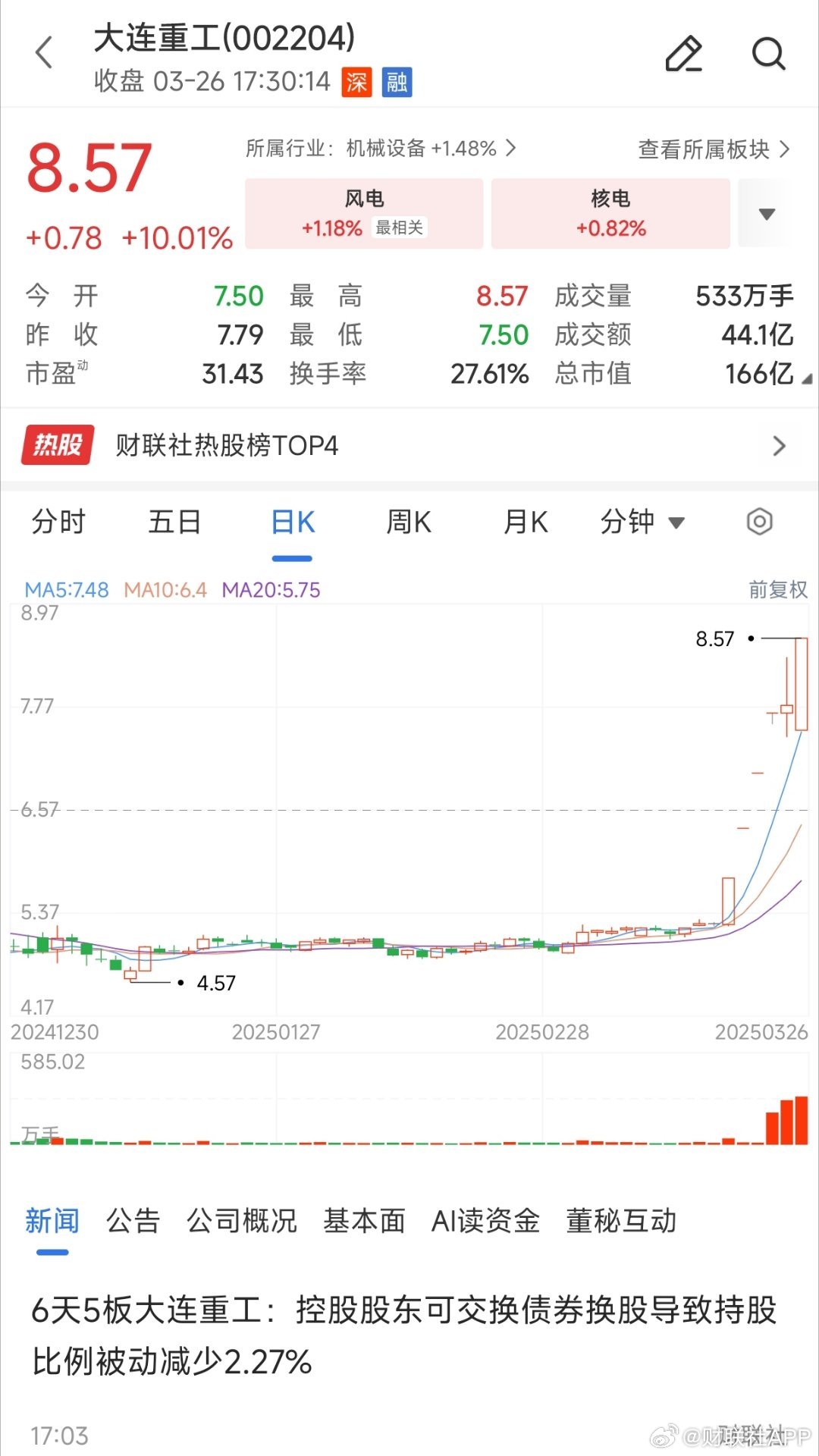The image size is (819, 1456).
Task: Open the 基本面 tab
Action: (x=364, y=1221)
